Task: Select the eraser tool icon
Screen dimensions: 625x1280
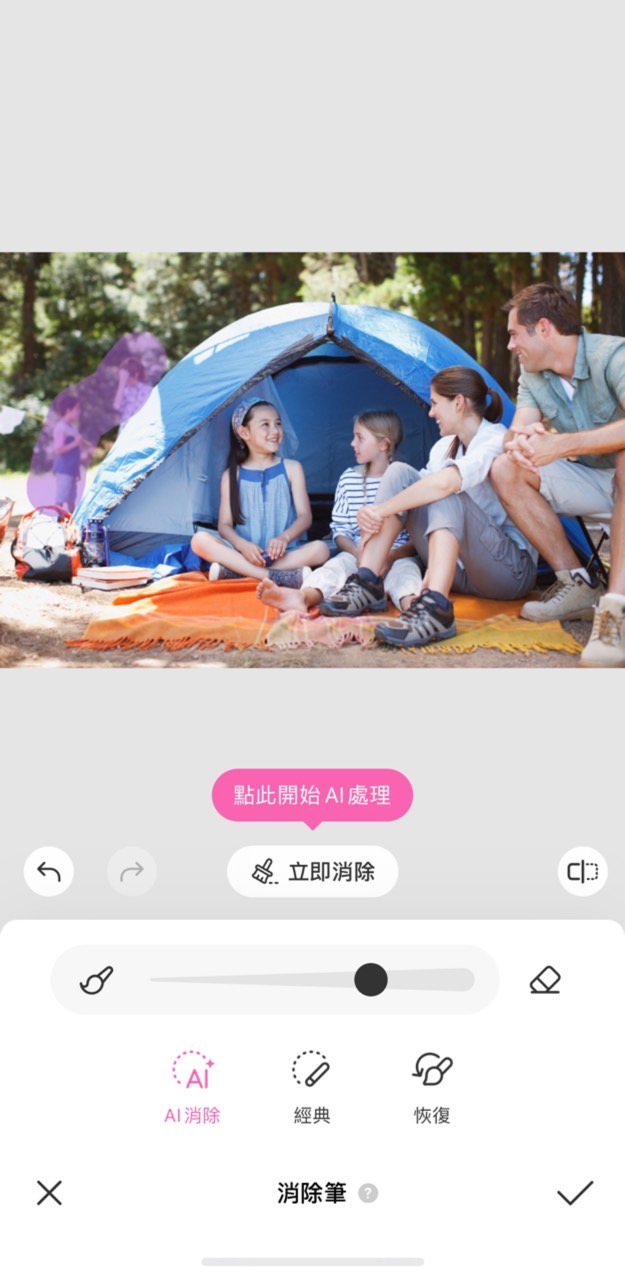Action: pyautogui.click(x=545, y=980)
